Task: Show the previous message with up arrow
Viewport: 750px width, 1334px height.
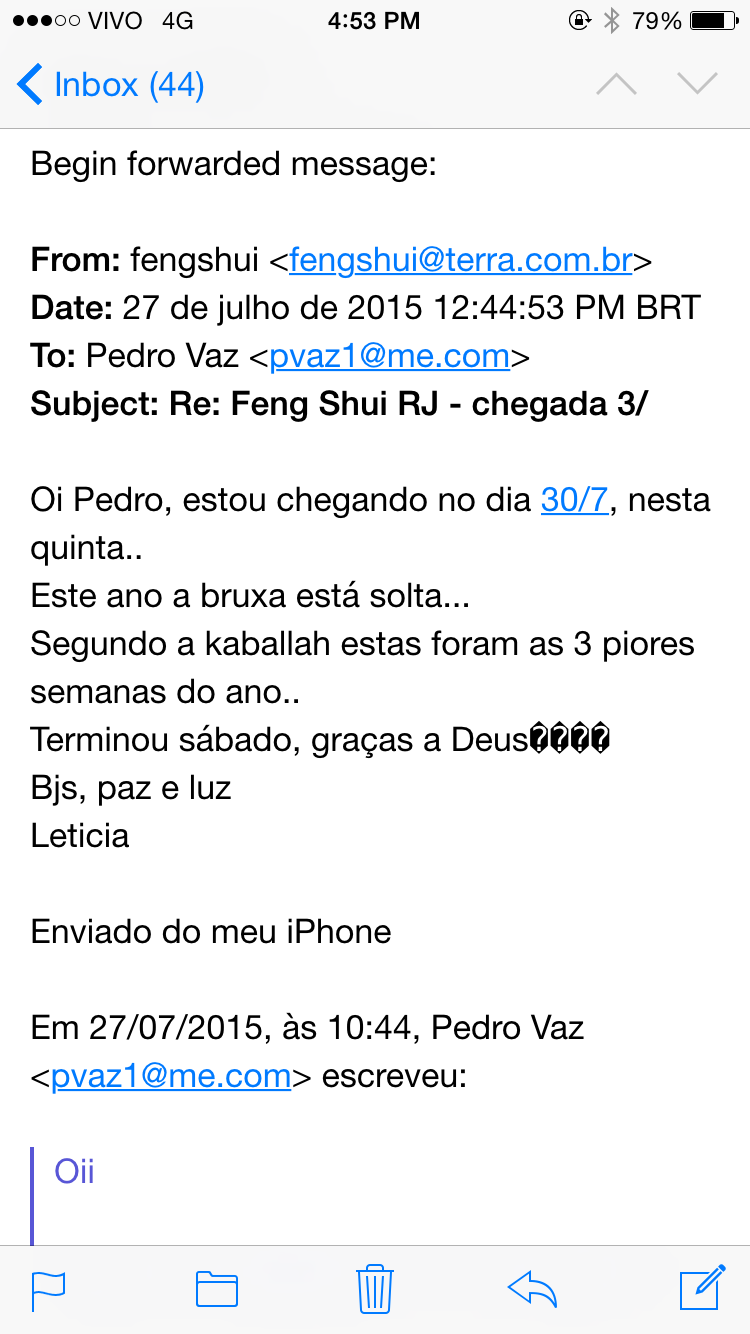Action: click(616, 85)
